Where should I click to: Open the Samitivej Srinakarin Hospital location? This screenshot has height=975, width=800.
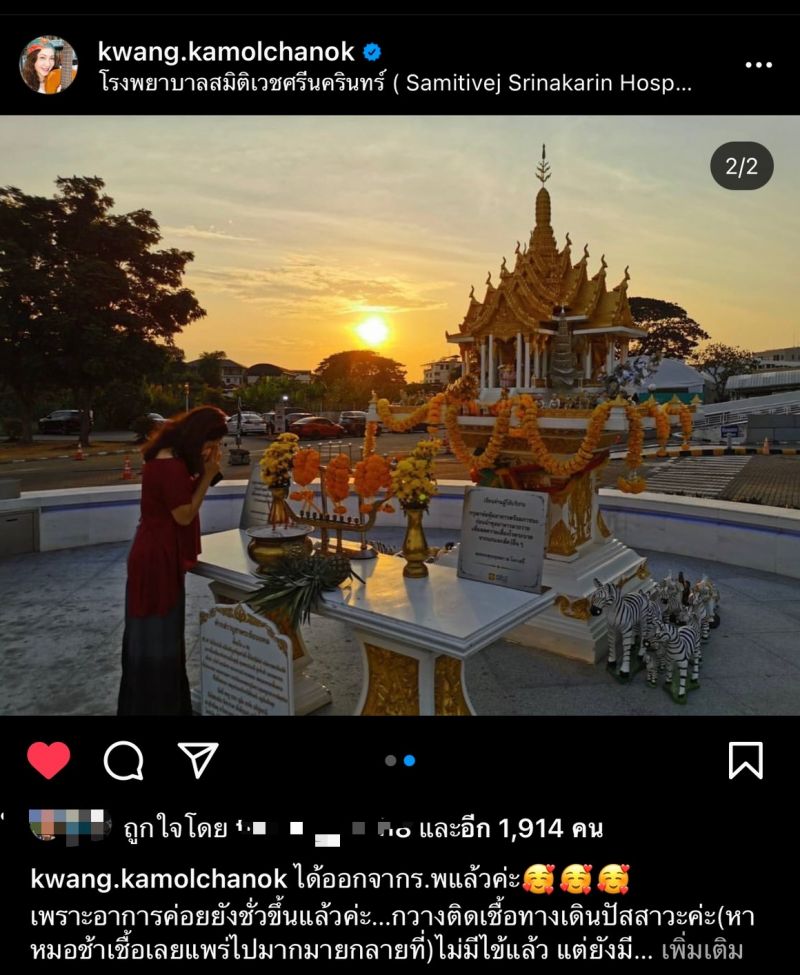tap(395, 84)
